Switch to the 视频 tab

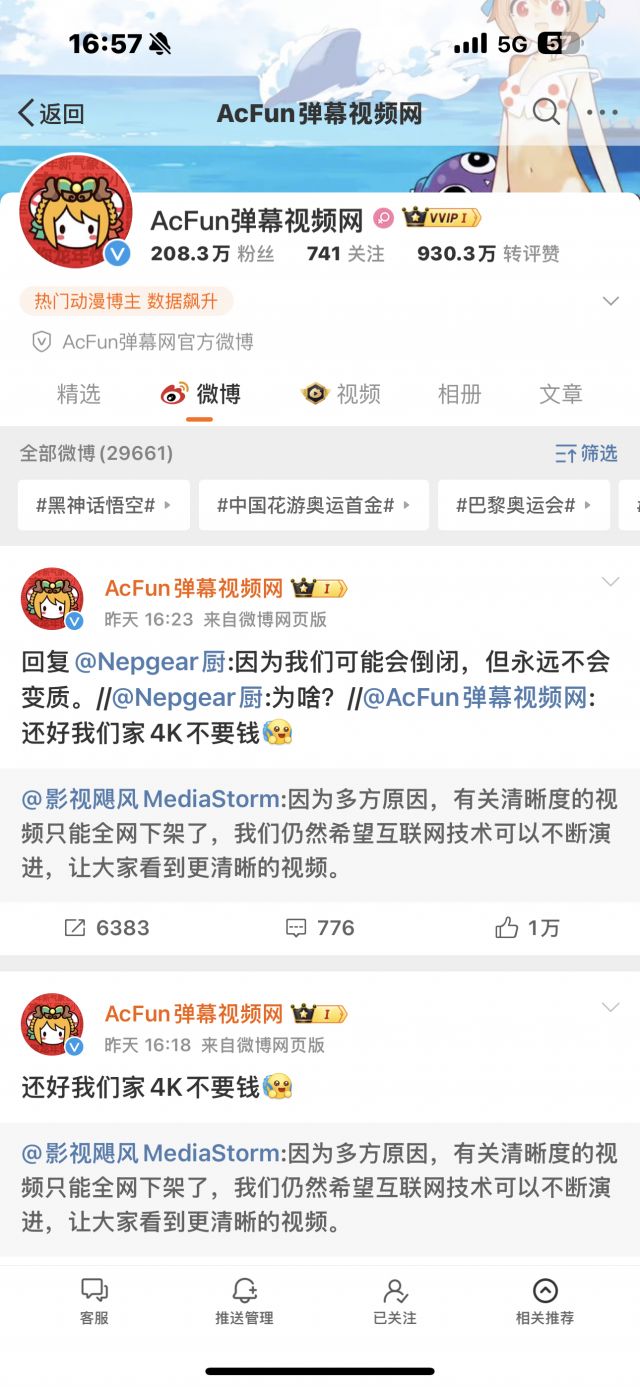point(341,394)
